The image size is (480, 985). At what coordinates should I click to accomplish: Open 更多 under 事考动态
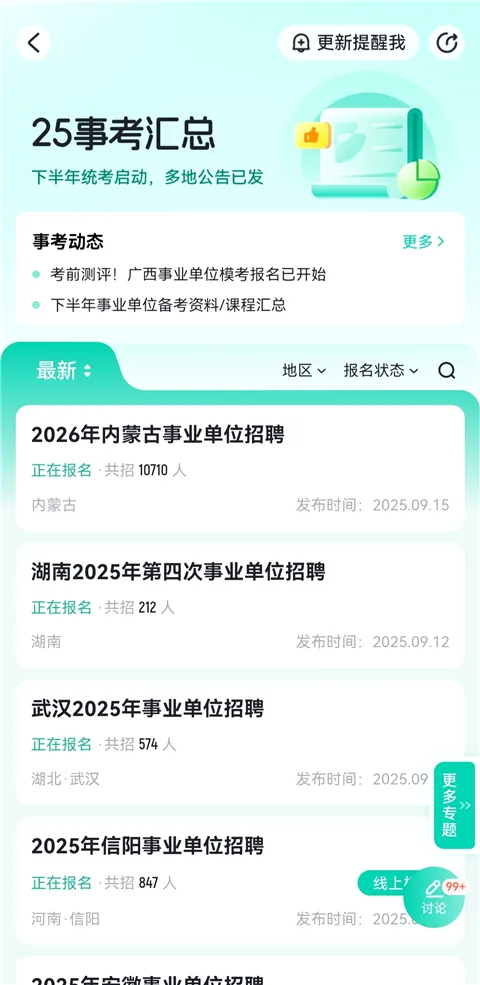(423, 241)
